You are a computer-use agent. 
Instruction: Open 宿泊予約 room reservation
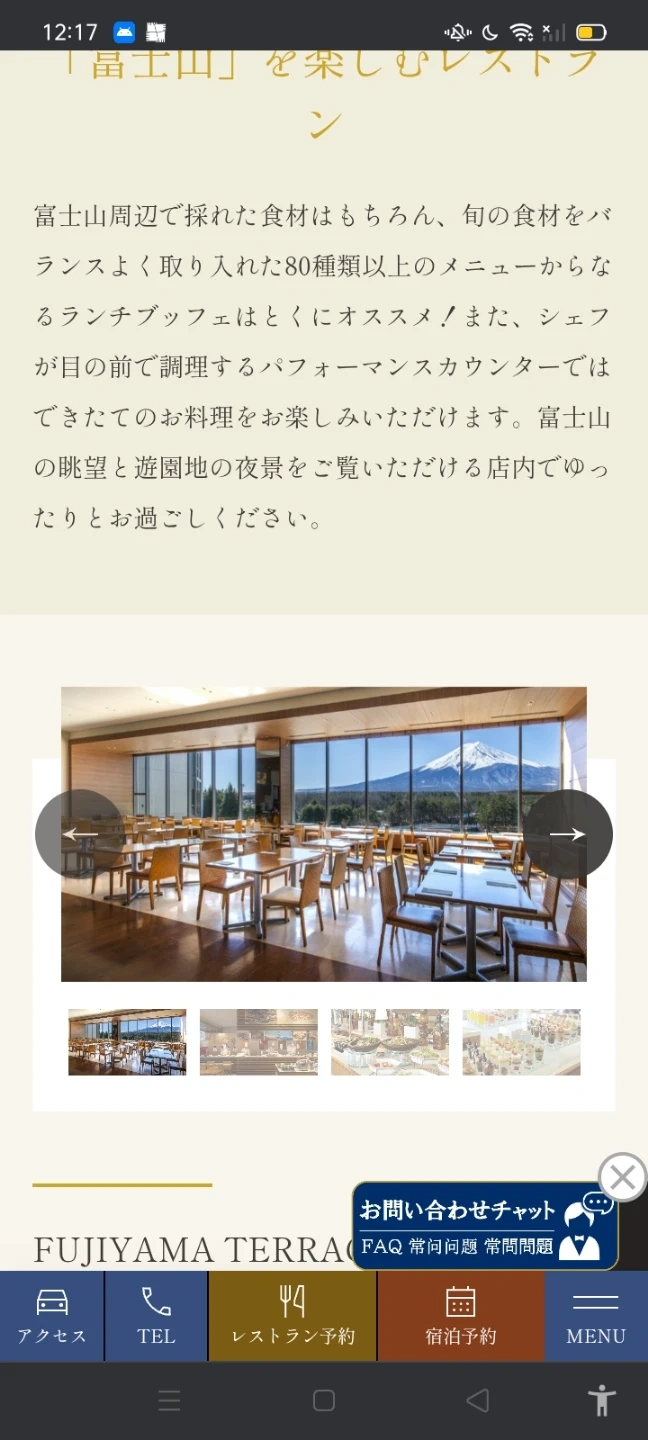pyautogui.click(x=460, y=1316)
